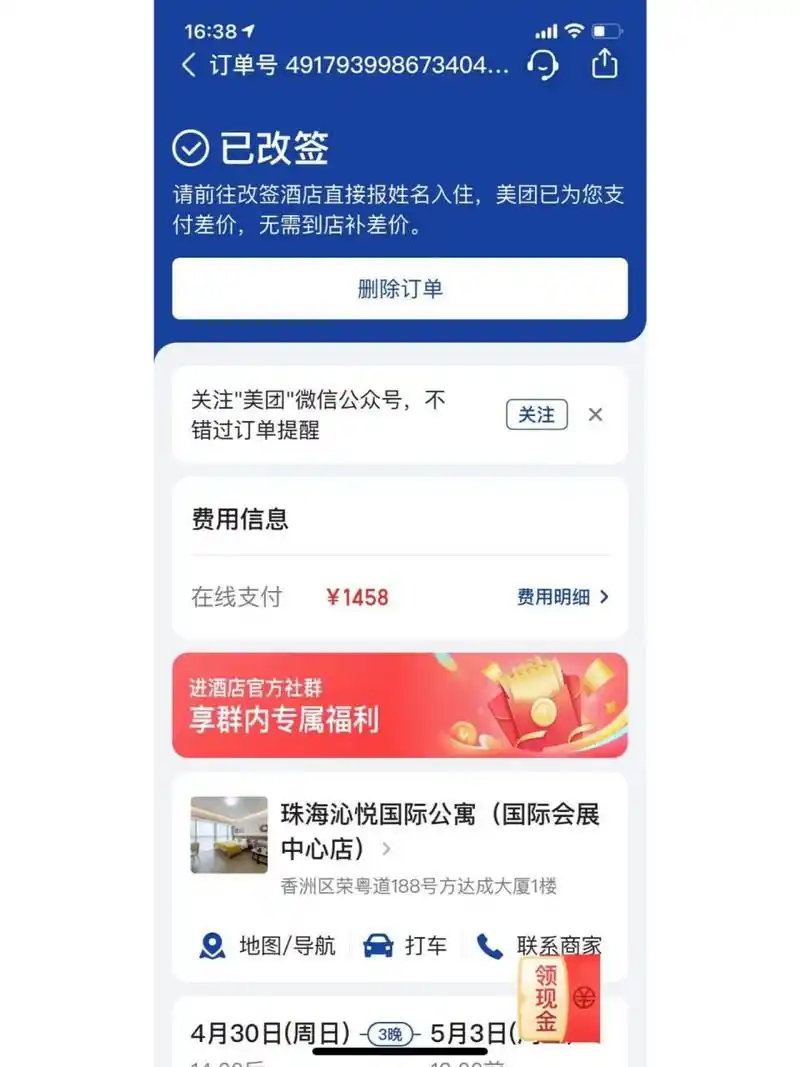The height and width of the screenshot is (1067, 800).
Task: Tap the 删除订单 button
Action: click(x=400, y=289)
